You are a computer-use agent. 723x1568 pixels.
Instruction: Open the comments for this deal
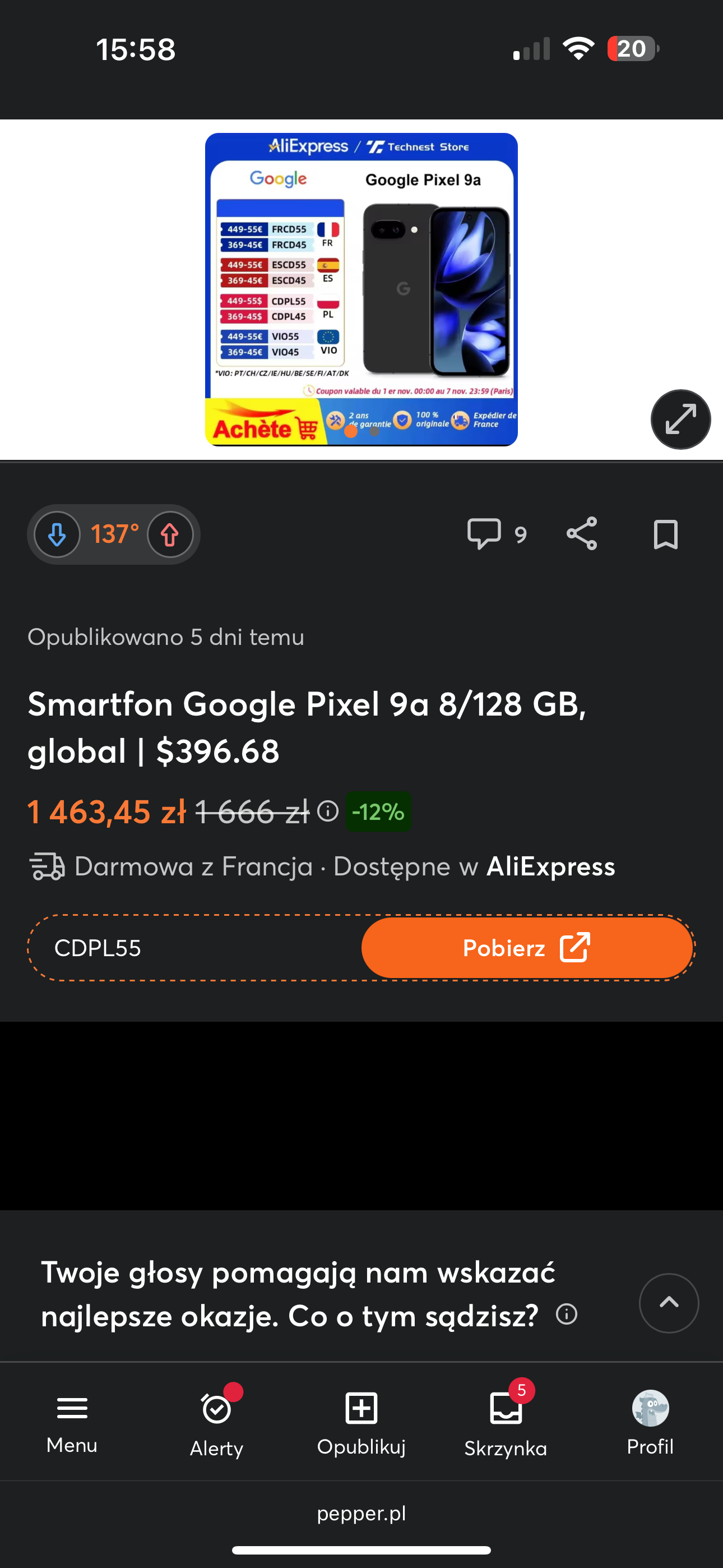click(x=495, y=534)
